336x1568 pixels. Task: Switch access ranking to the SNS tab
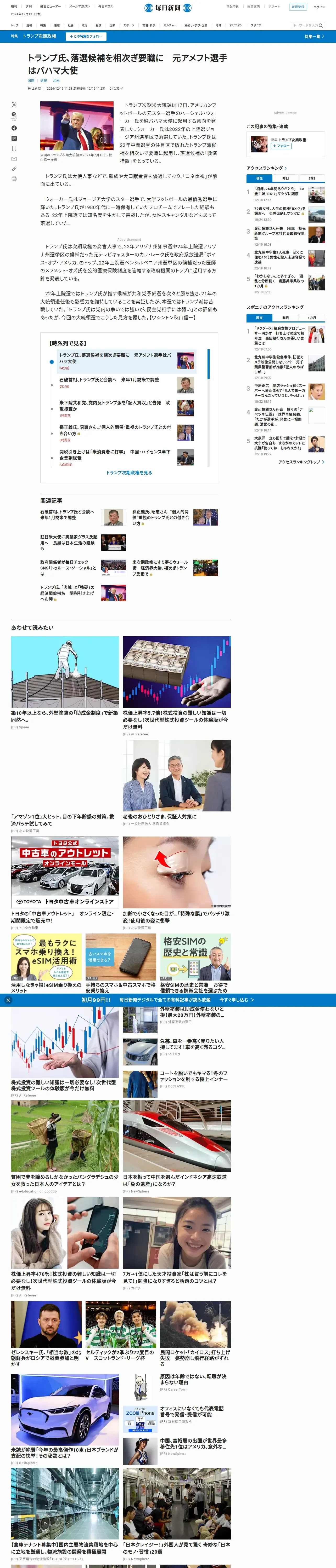click(x=312, y=178)
